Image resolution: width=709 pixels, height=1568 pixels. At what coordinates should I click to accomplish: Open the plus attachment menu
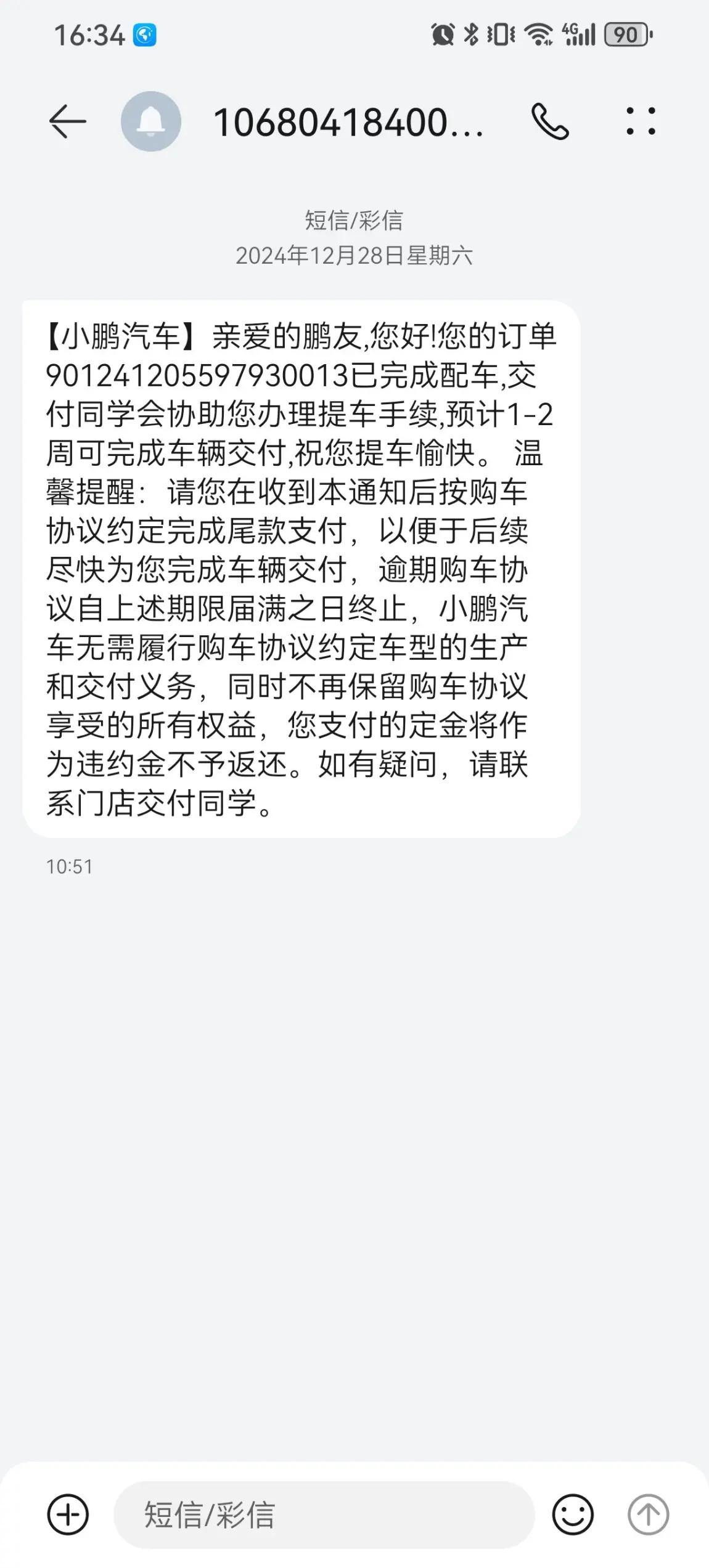coord(68,1514)
